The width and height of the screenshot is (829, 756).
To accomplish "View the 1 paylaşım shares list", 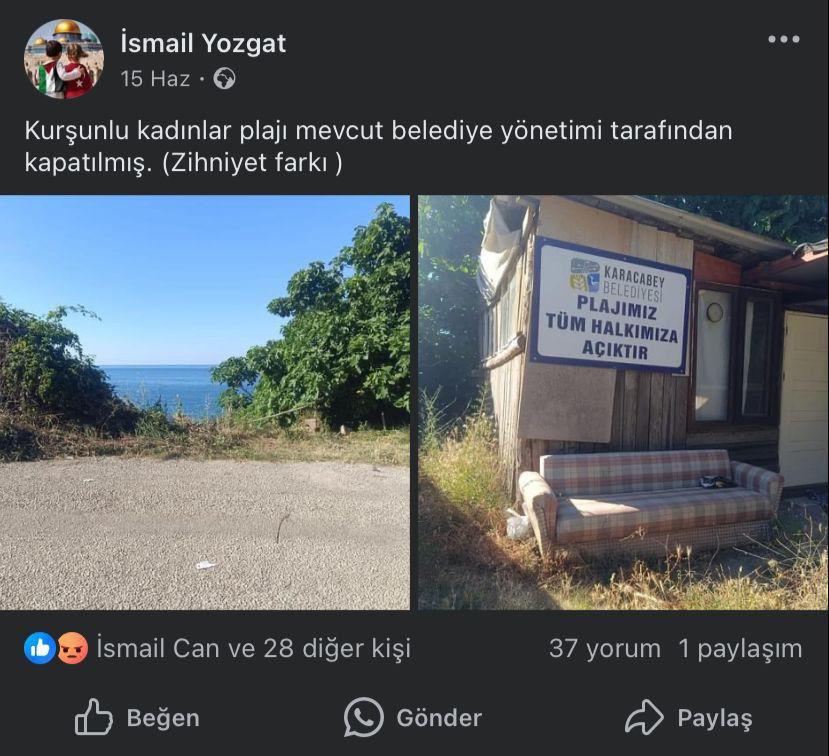I will click(740, 648).
